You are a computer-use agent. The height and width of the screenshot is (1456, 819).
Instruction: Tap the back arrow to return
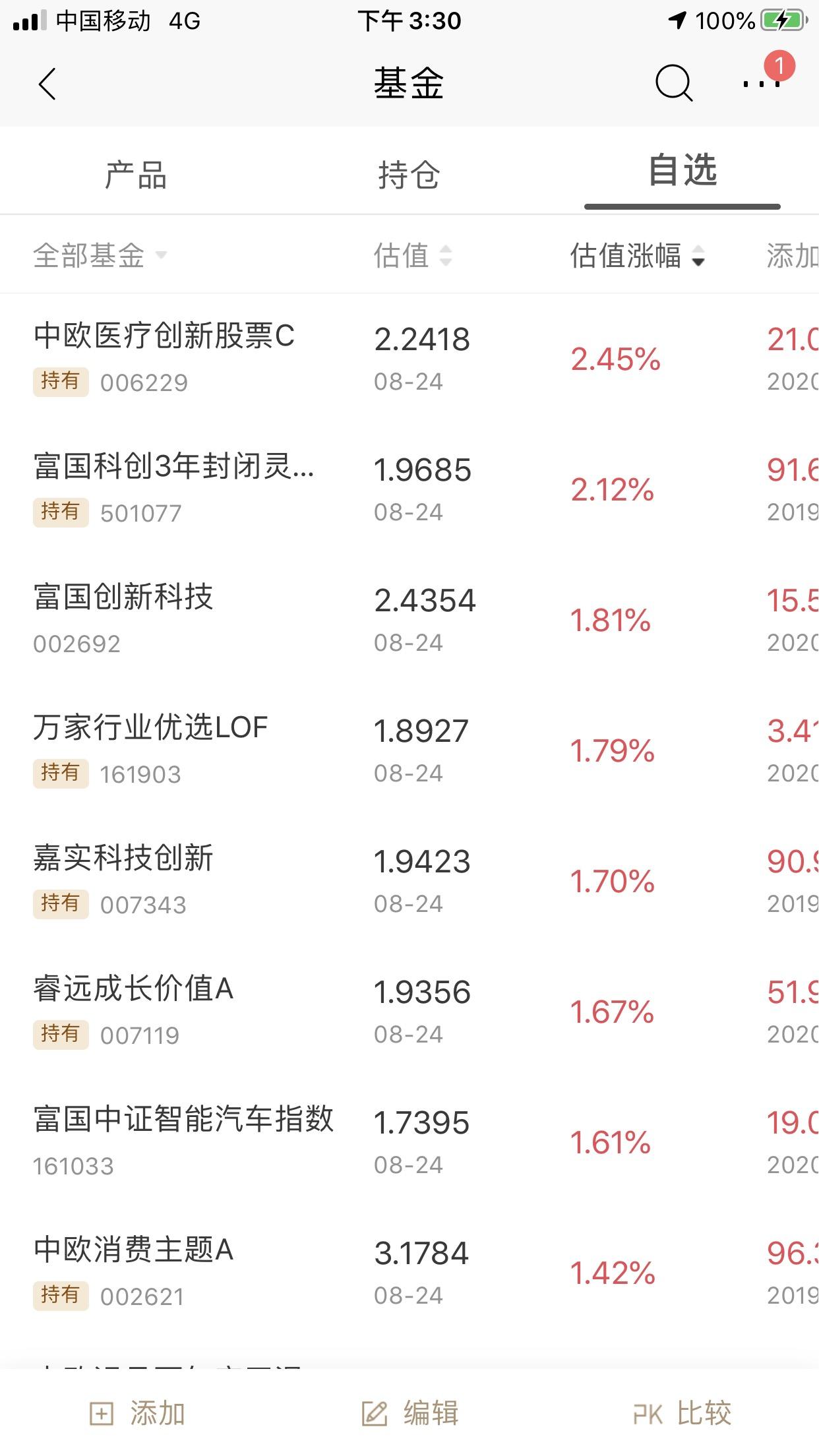47,84
